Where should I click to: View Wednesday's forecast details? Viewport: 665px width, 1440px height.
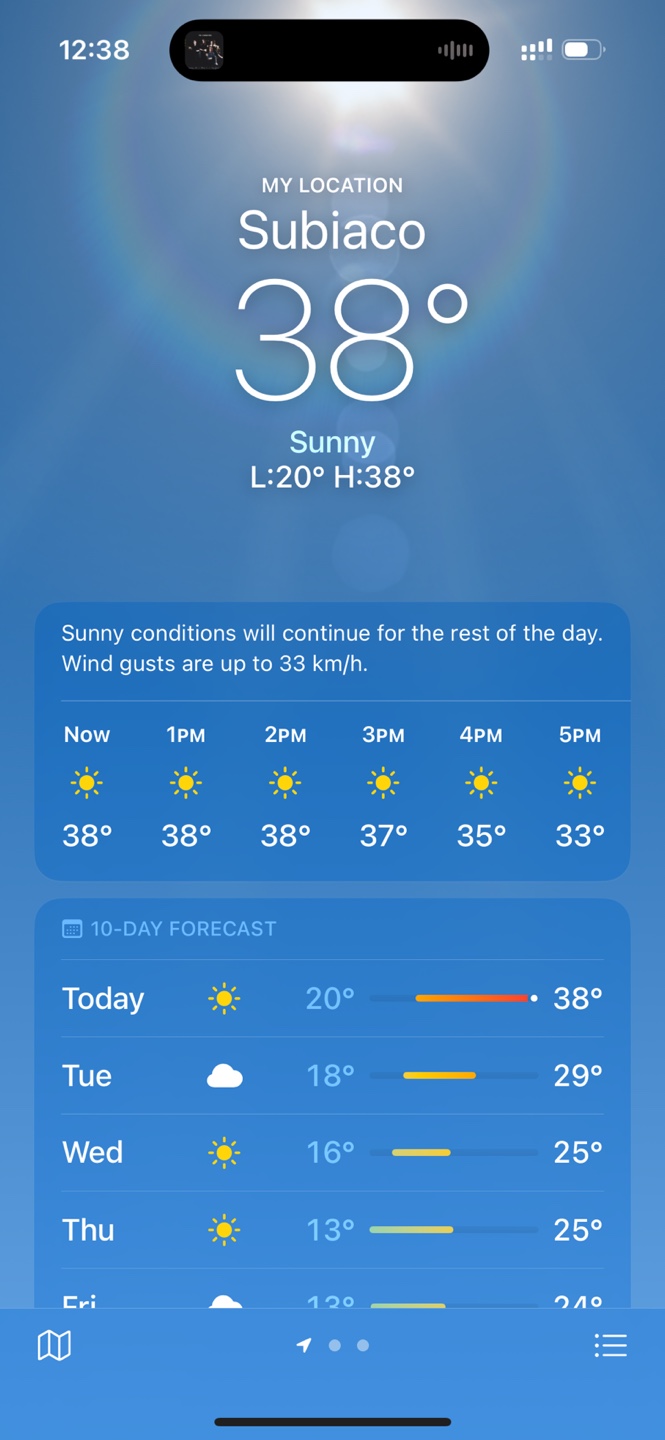tap(332, 1152)
